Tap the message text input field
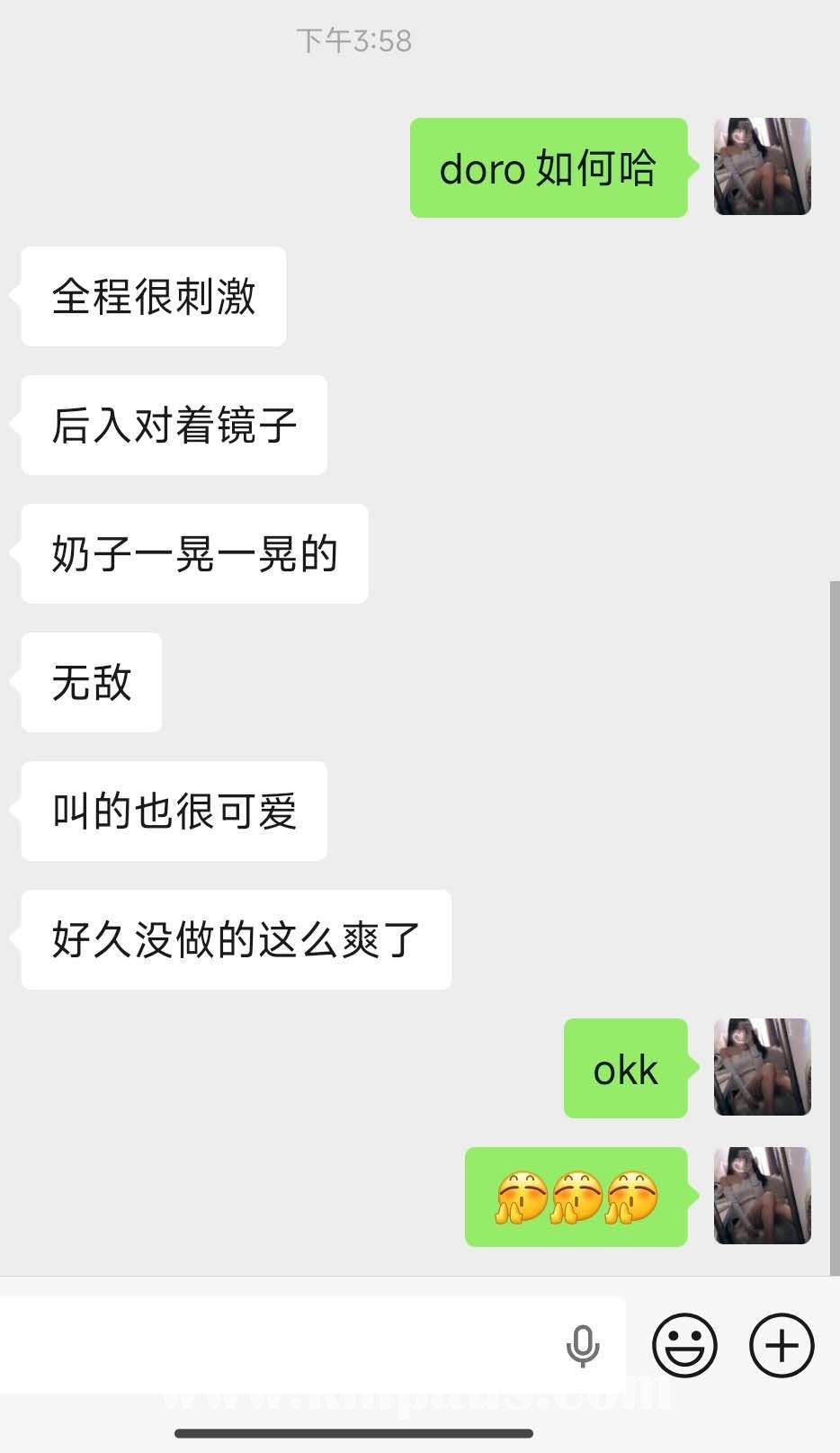Image resolution: width=840 pixels, height=1453 pixels. (270, 1345)
